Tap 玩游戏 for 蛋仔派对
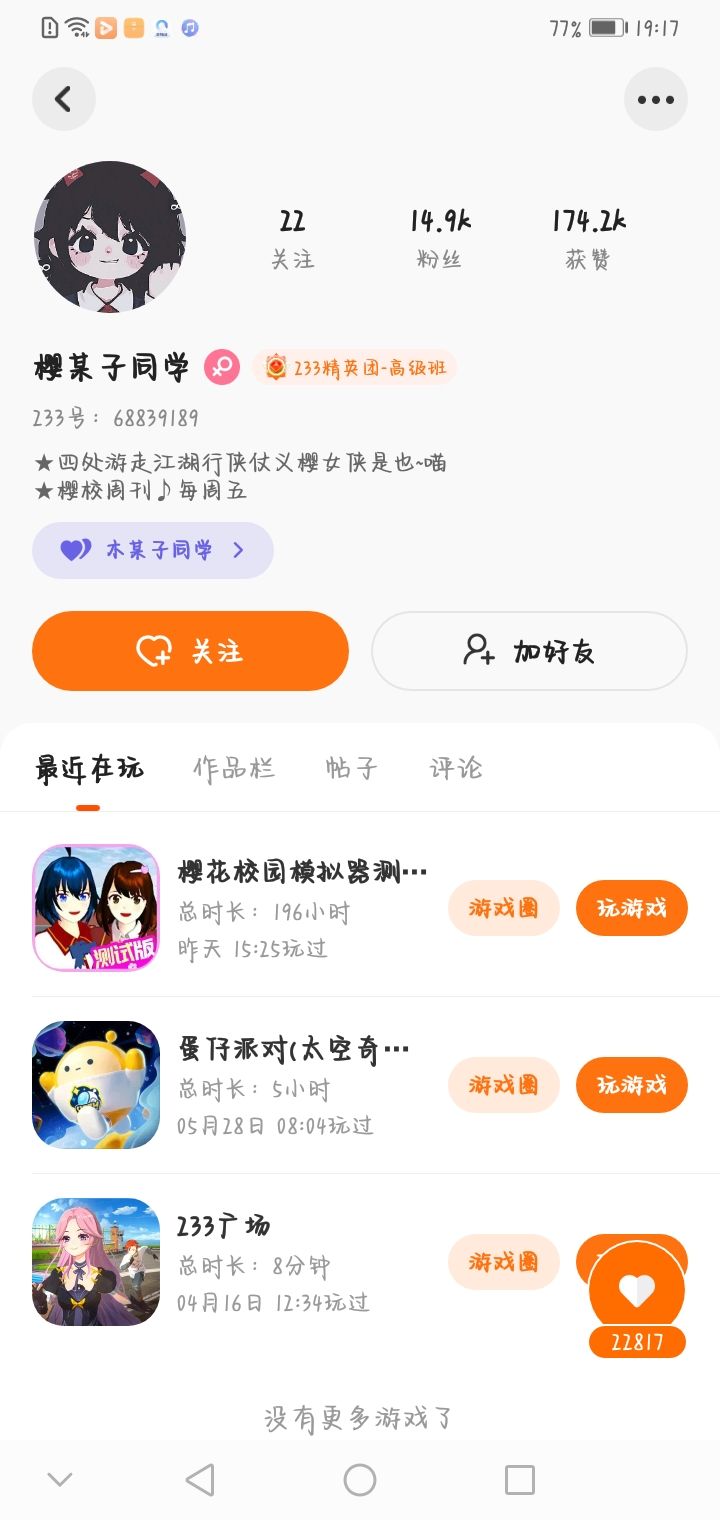 point(631,1085)
